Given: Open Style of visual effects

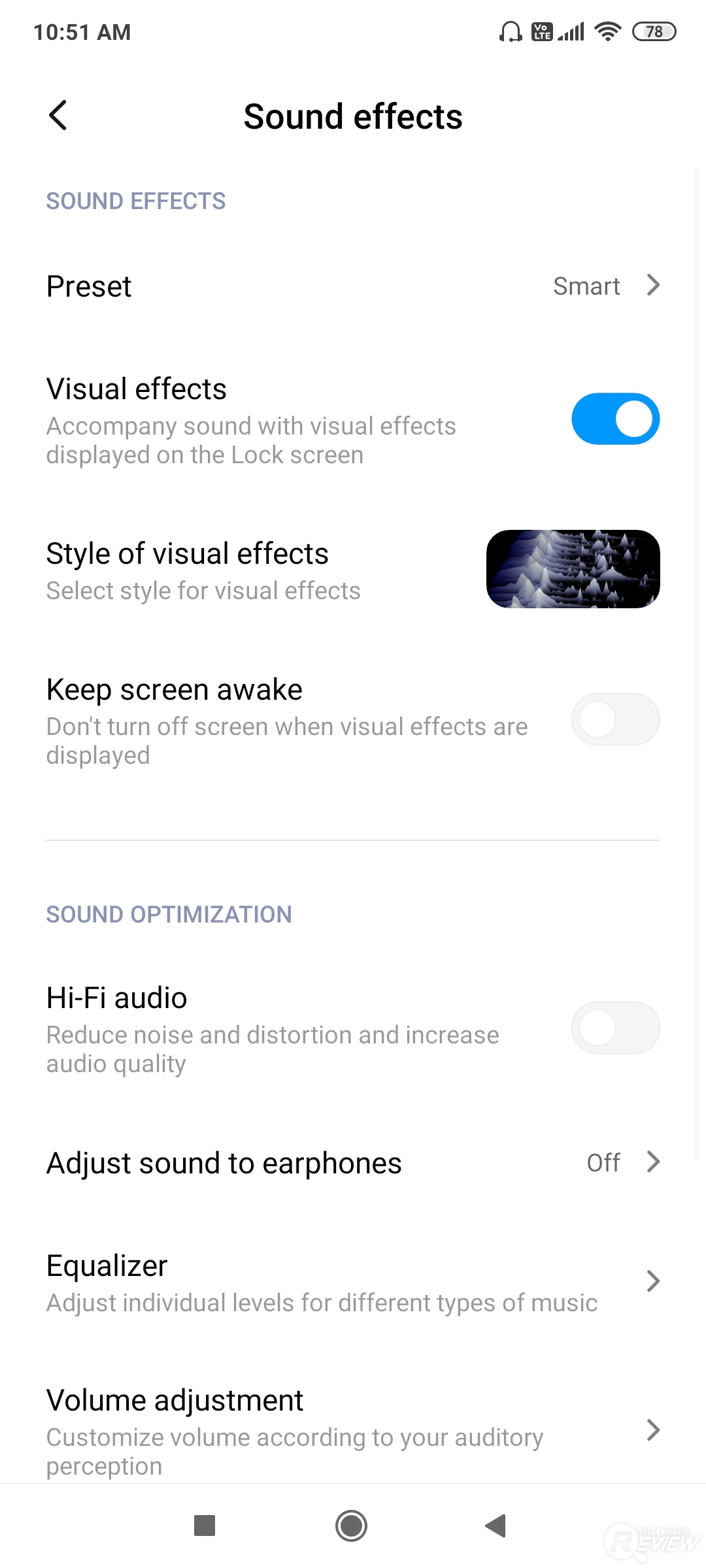Looking at the screenshot, I should (353, 570).
